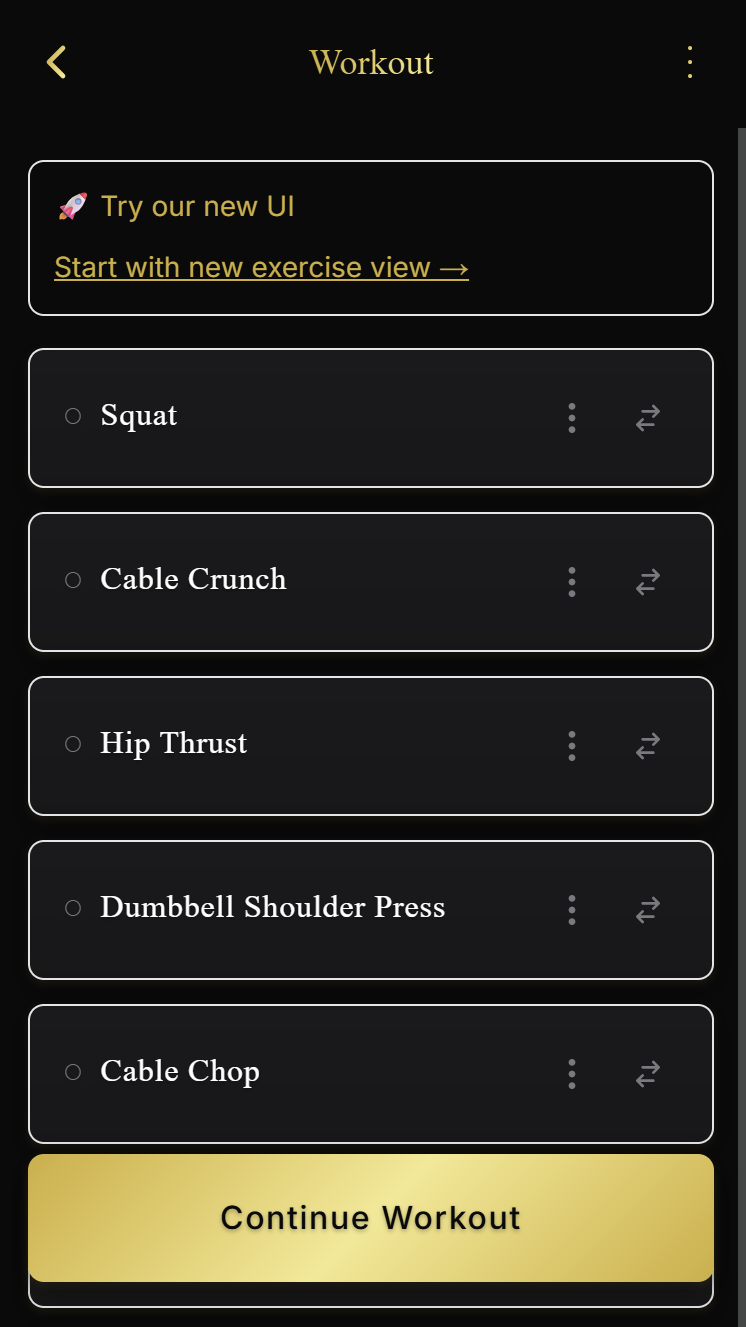746x1327 pixels.
Task: Swap the Squat exercise
Action: click(x=648, y=418)
